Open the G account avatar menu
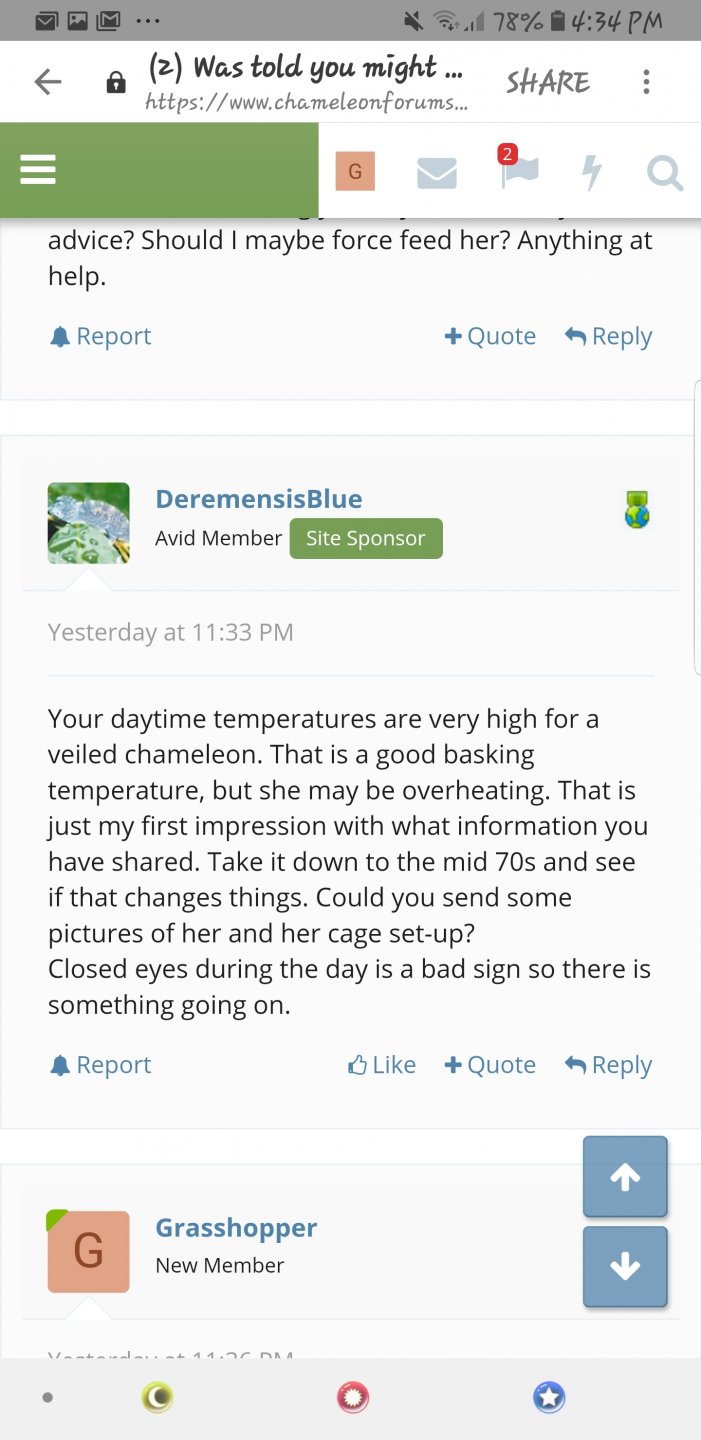The height and width of the screenshot is (1440, 701). (355, 171)
